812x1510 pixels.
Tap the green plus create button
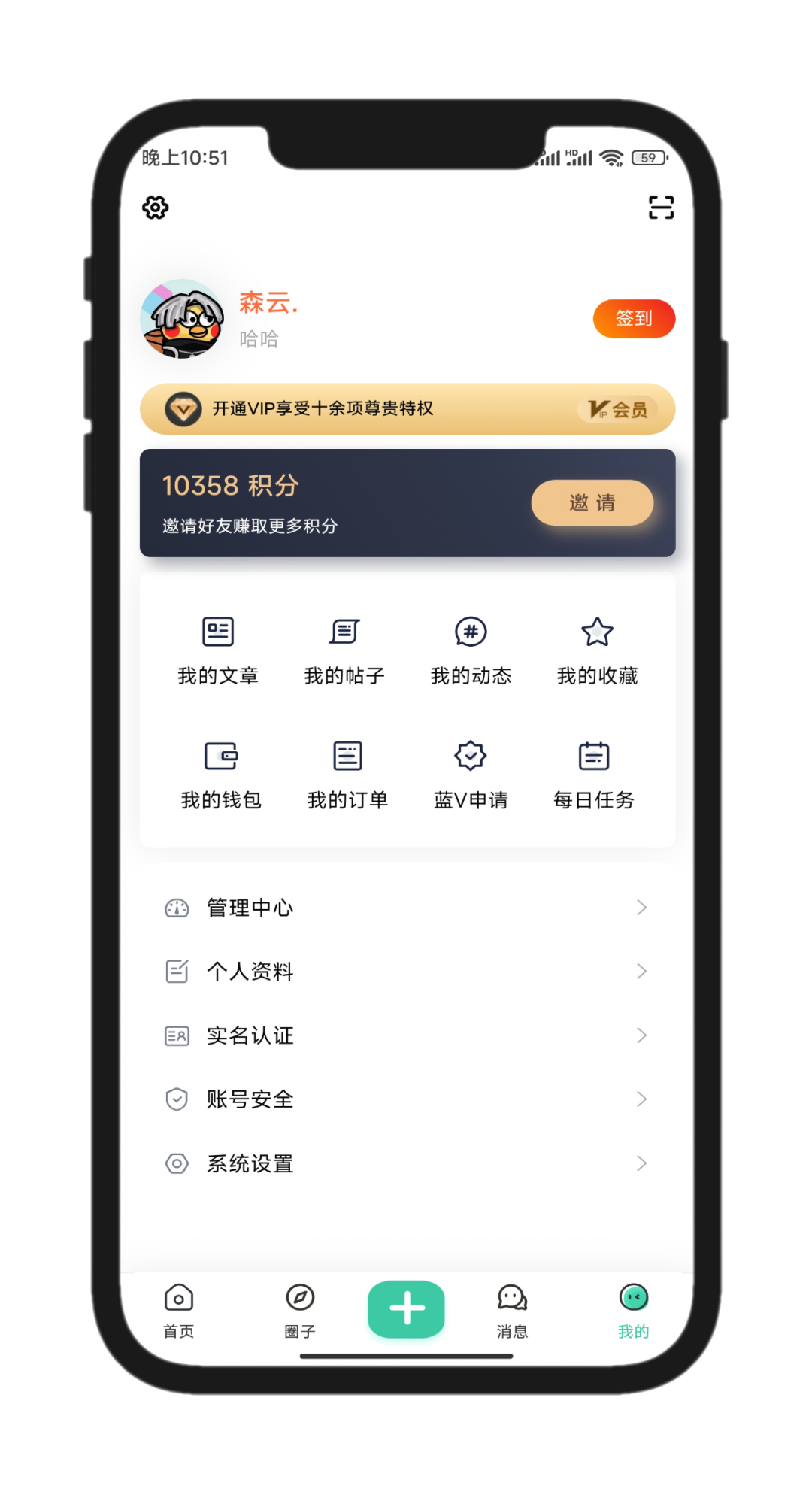pos(406,1308)
